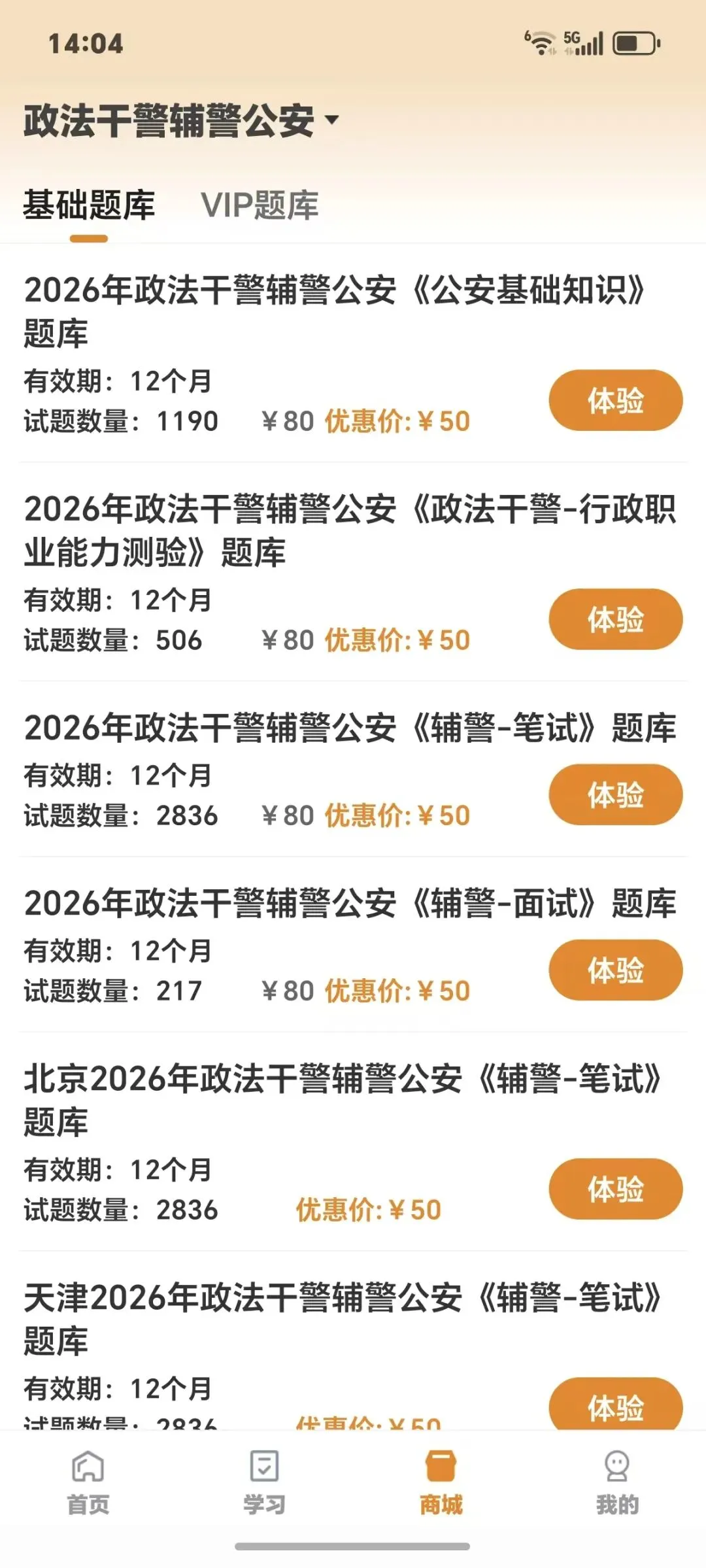Select the 基础题库 tab
The width and height of the screenshot is (706, 1568).
tap(89, 205)
